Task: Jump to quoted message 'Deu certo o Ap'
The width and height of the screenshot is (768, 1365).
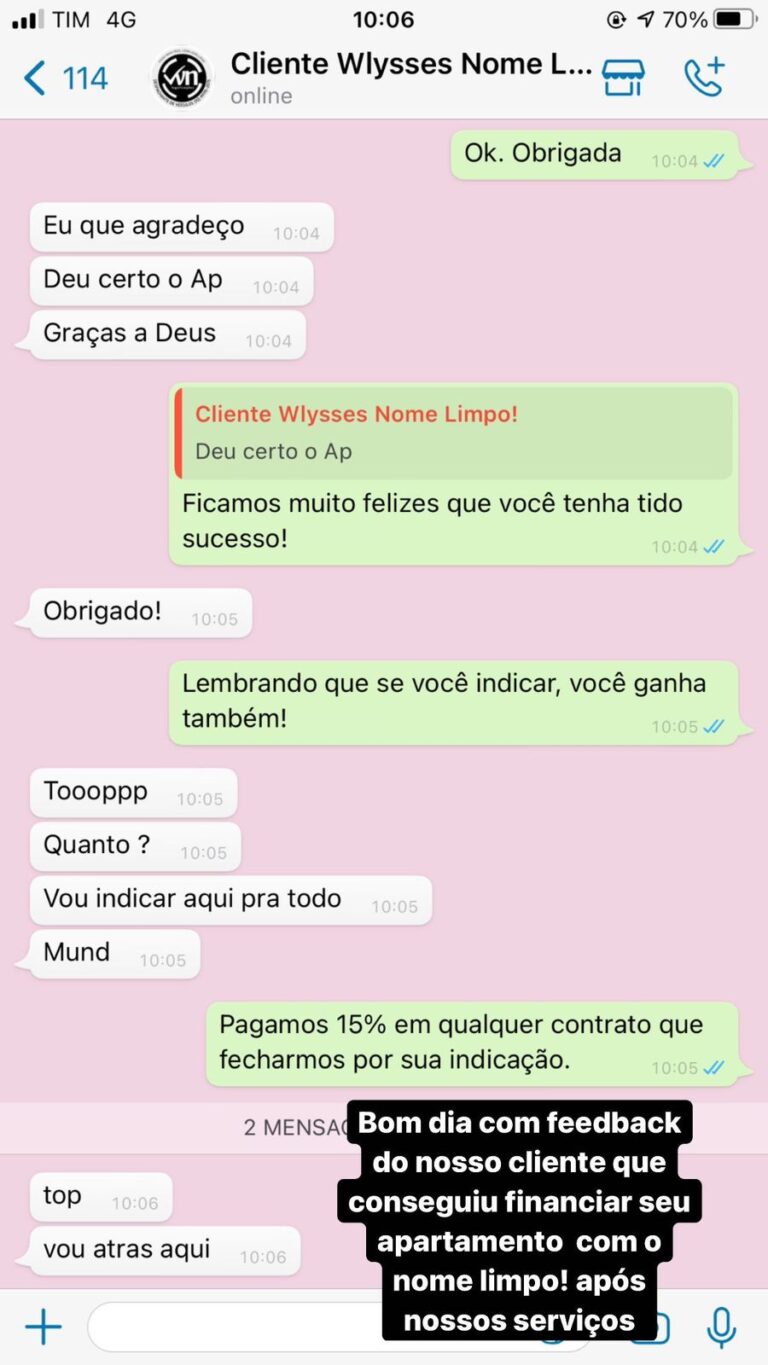Action: coord(454,433)
